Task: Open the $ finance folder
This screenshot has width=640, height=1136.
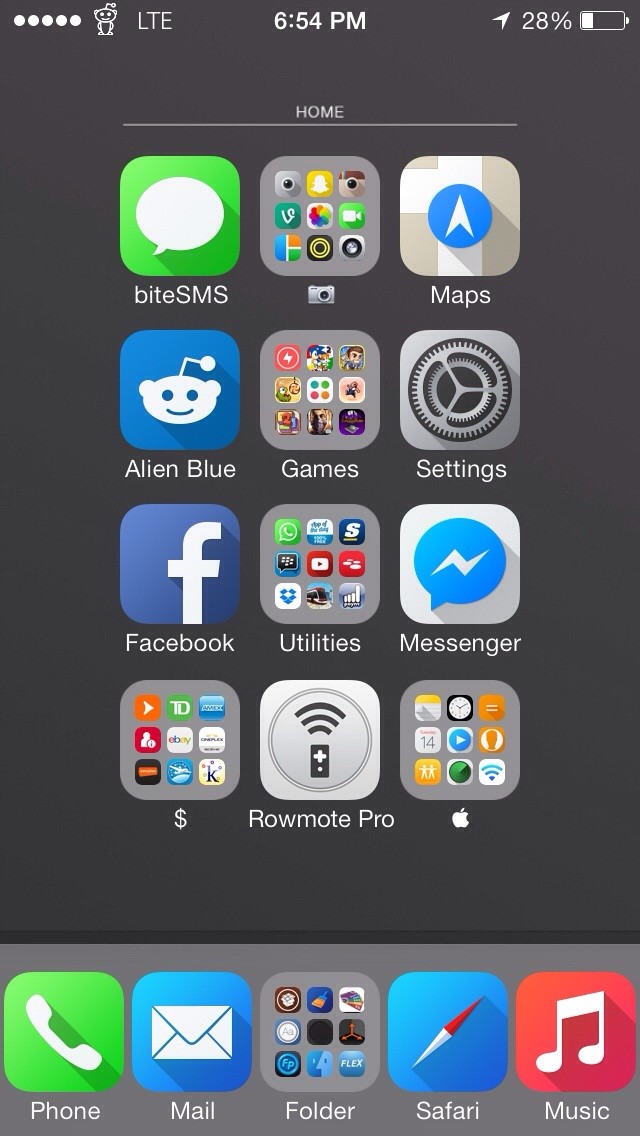Action: pos(180,740)
